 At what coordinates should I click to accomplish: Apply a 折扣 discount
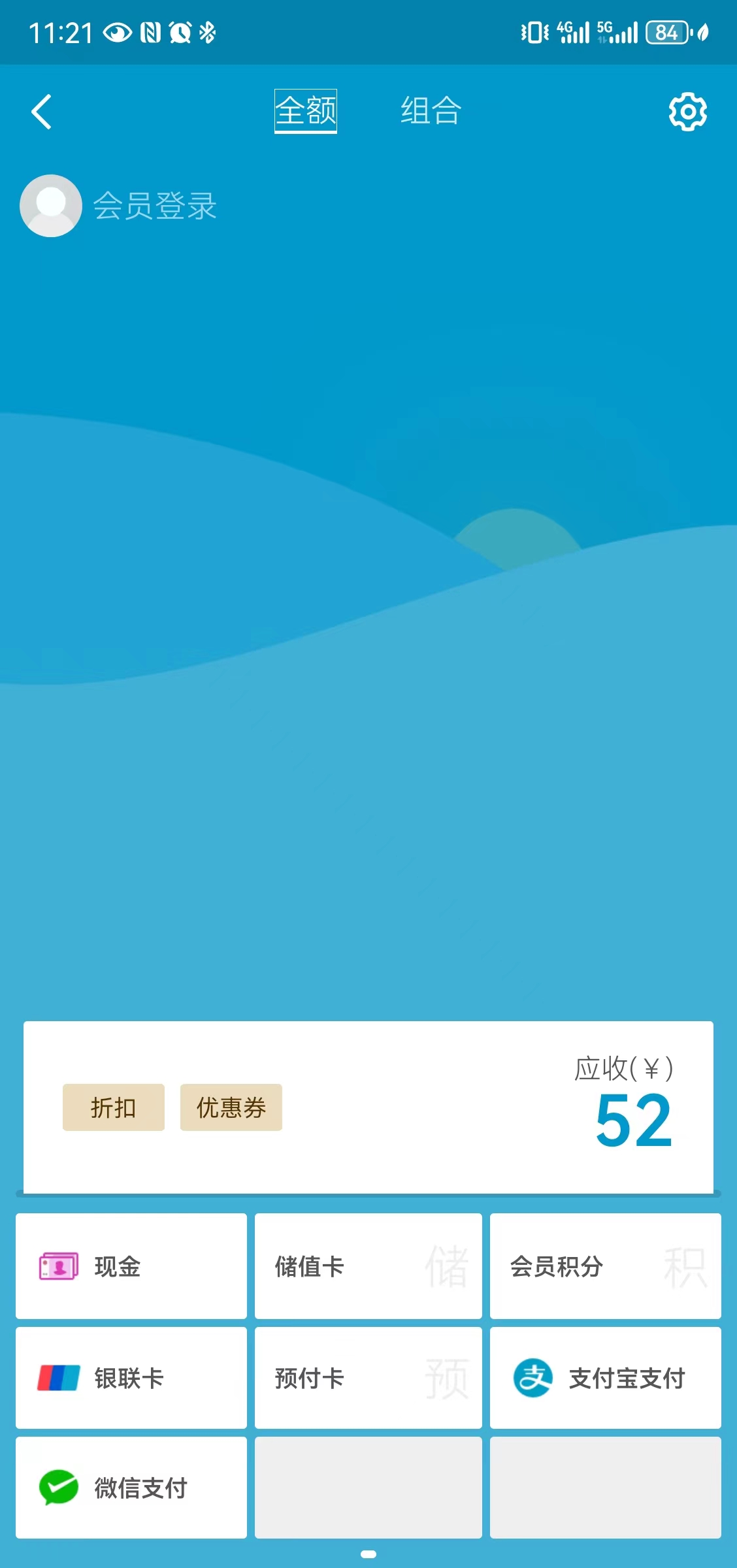[x=114, y=1107]
